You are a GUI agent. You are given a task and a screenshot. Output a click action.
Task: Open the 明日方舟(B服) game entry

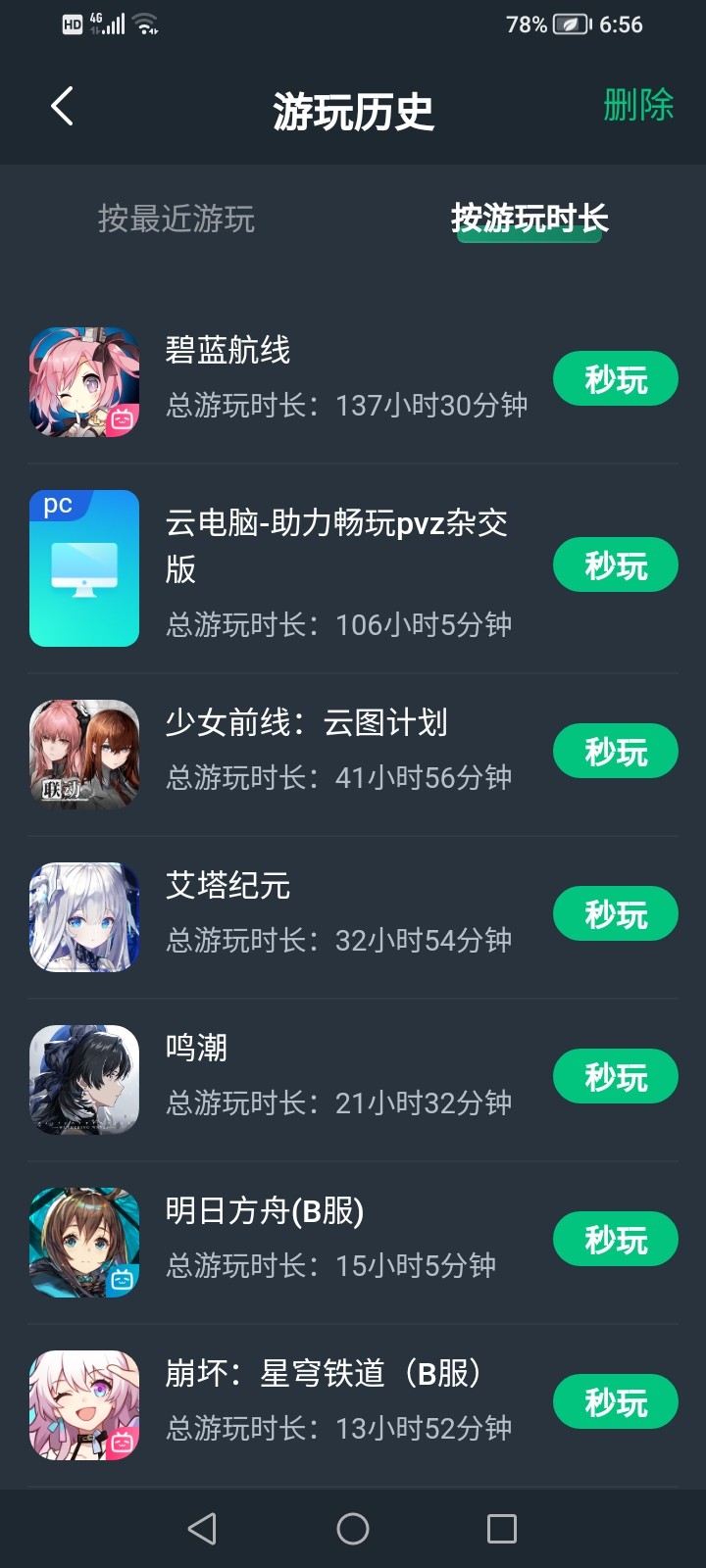click(294, 1241)
